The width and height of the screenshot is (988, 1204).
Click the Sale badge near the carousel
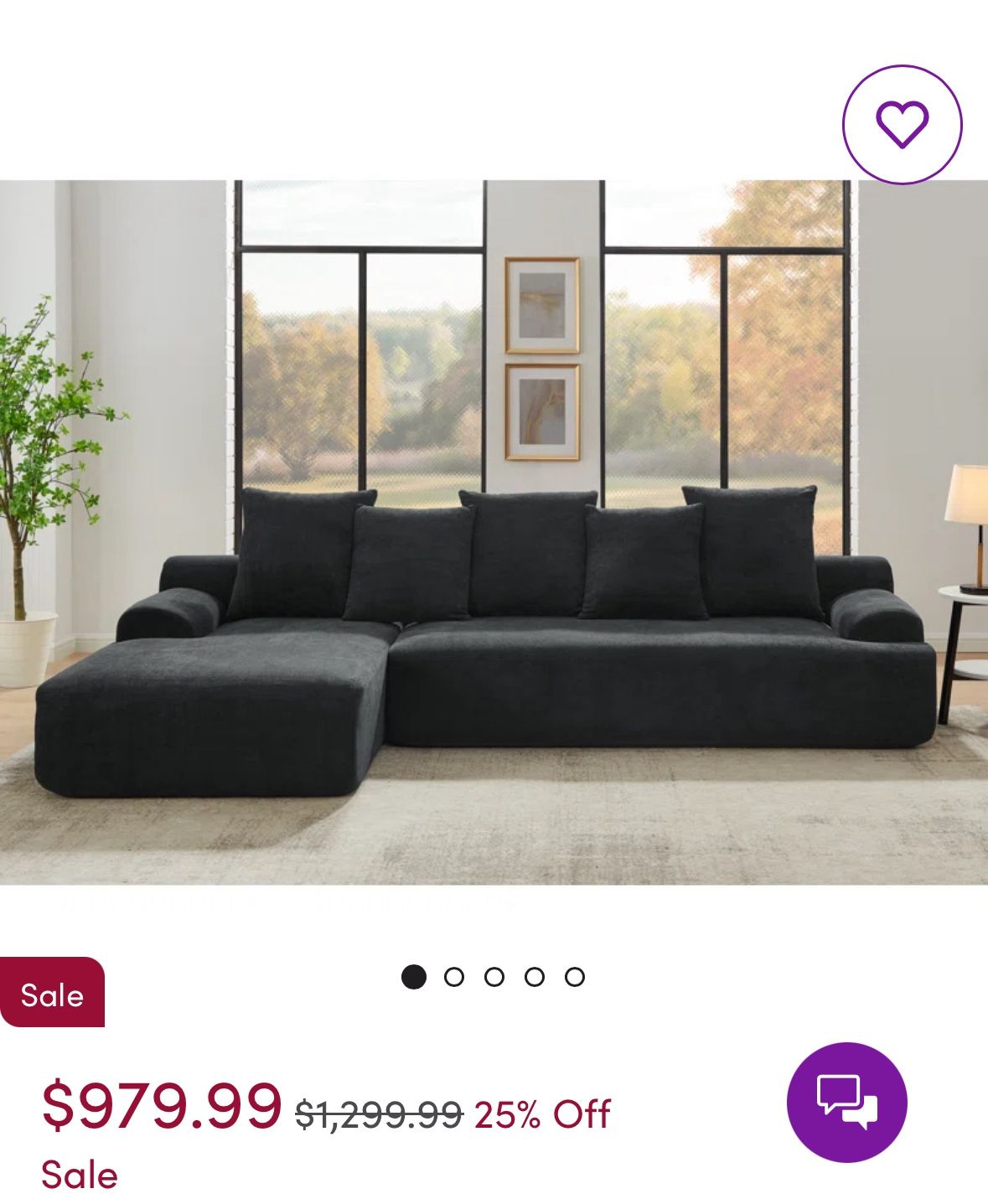point(53,996)
